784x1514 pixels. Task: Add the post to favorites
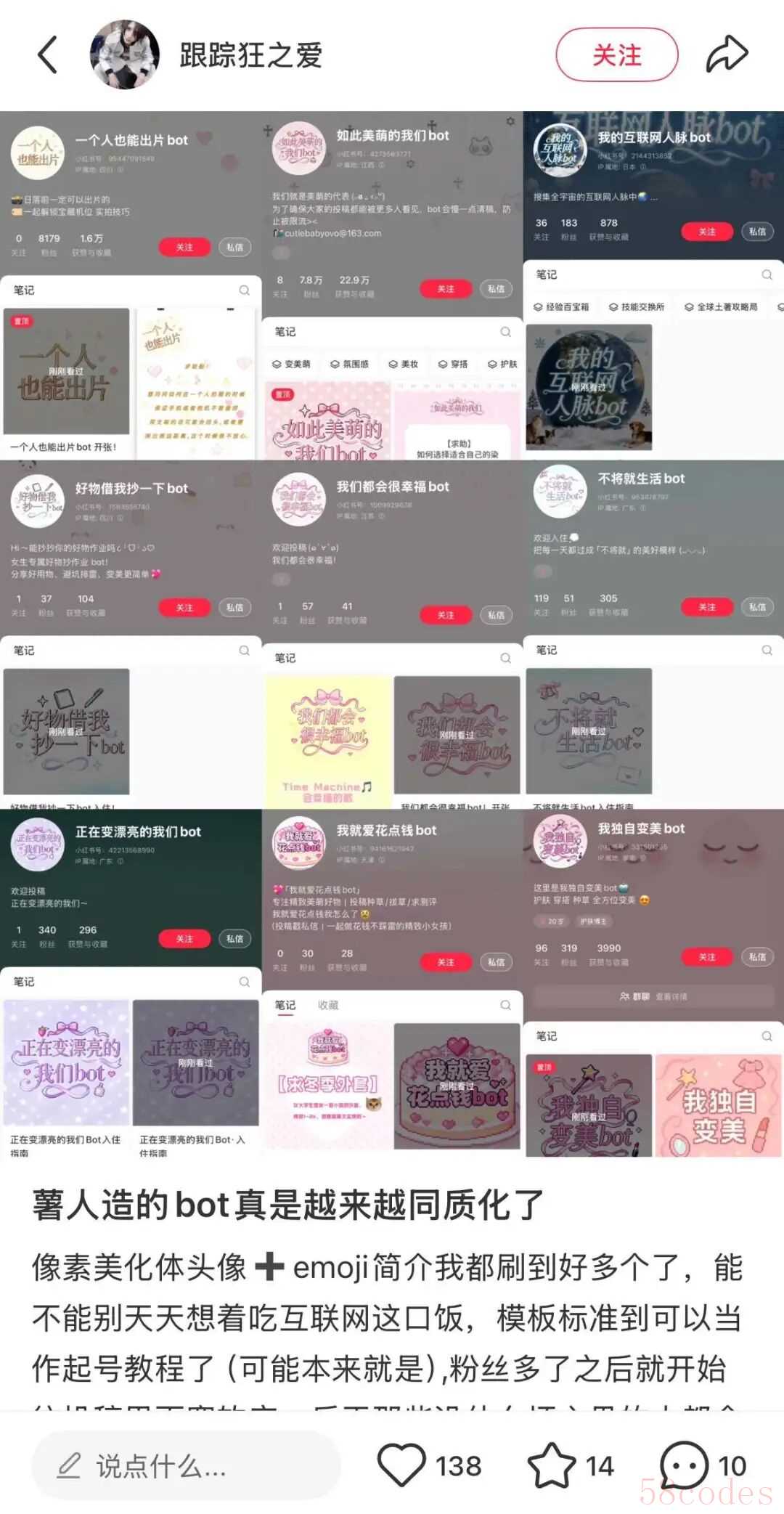point(552,1465)
